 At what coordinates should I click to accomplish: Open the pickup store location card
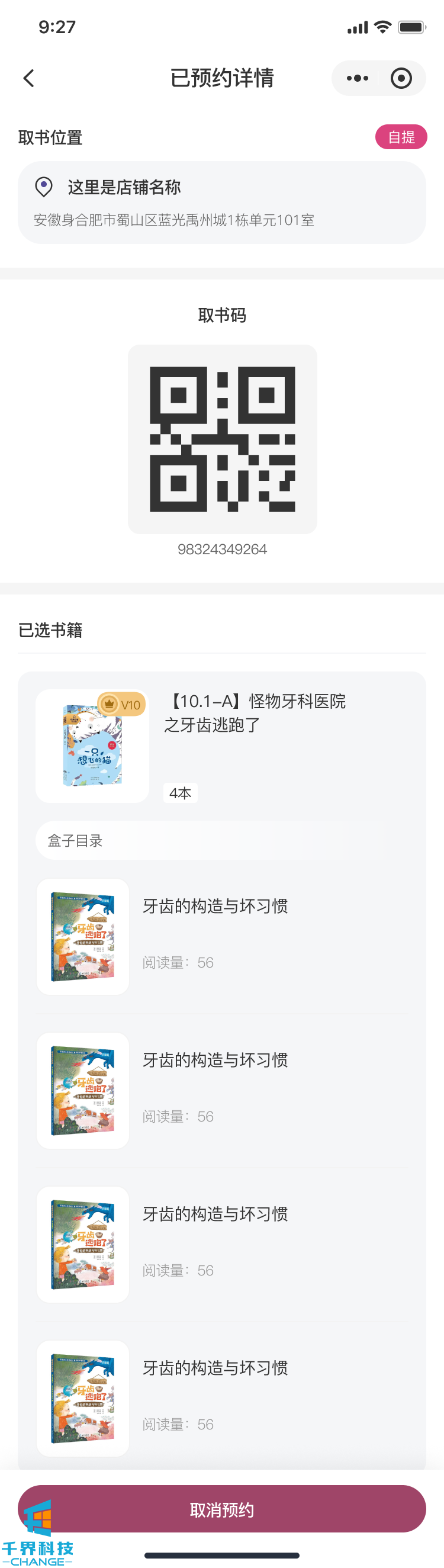click(x=221, y=203)
